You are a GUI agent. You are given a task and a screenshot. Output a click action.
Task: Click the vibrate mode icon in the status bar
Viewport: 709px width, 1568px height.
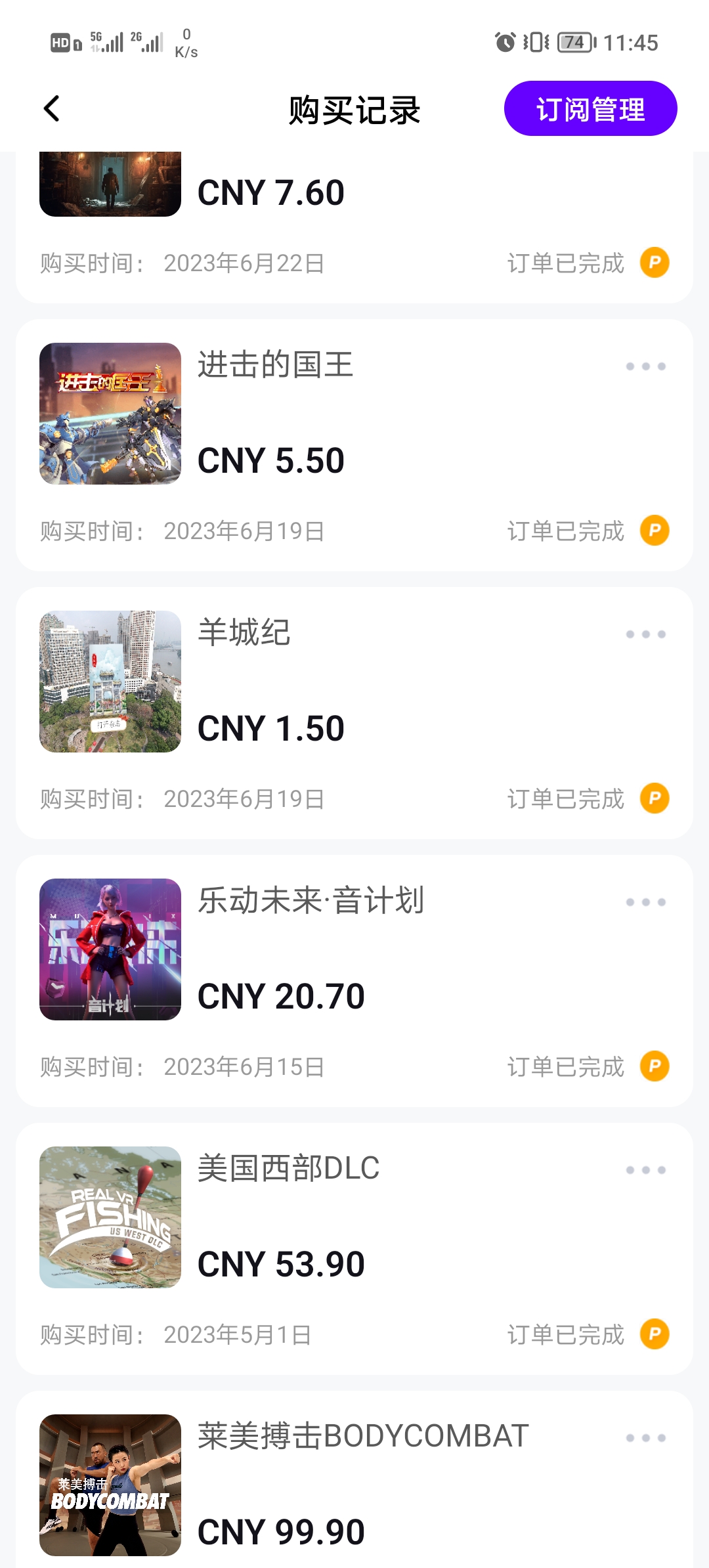click(x=533, y=43)
